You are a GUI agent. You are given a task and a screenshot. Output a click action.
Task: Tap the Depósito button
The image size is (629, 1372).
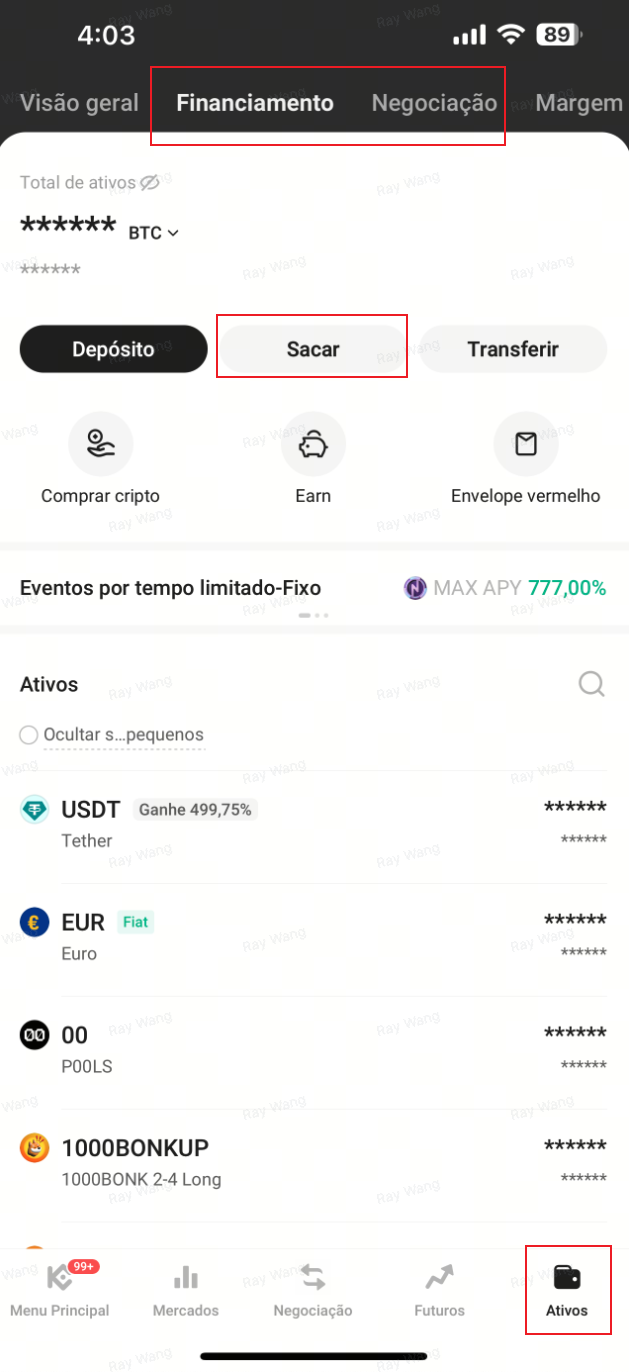(113, 349)
